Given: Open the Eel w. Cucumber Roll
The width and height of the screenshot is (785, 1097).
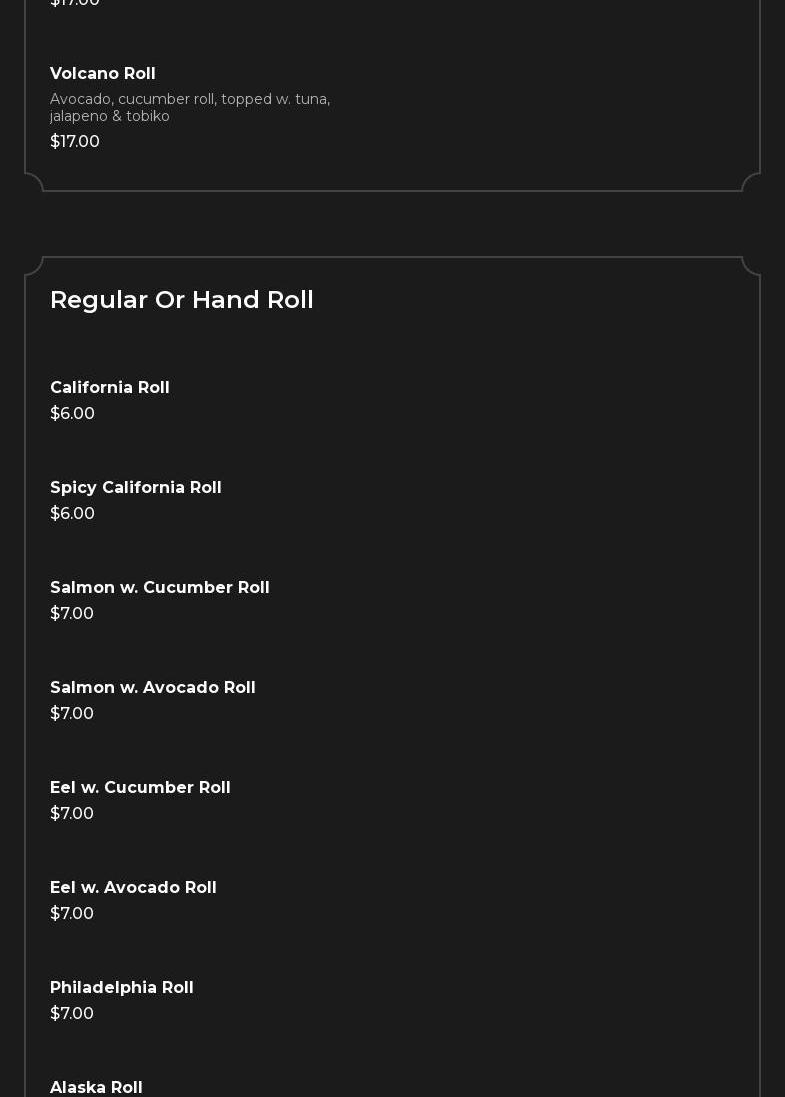Looking at the screenshot, I should pyautogui.click(x=140, y=788).
